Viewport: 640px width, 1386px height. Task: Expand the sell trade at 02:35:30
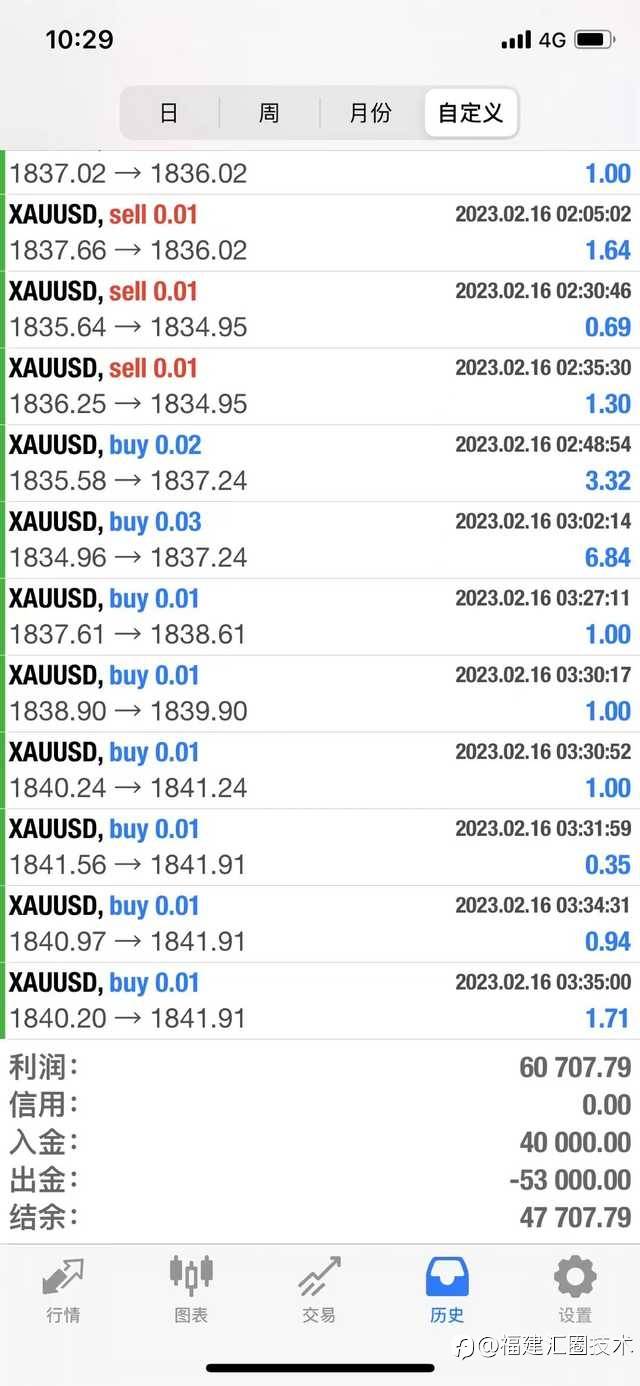click(x=320, y=387)
